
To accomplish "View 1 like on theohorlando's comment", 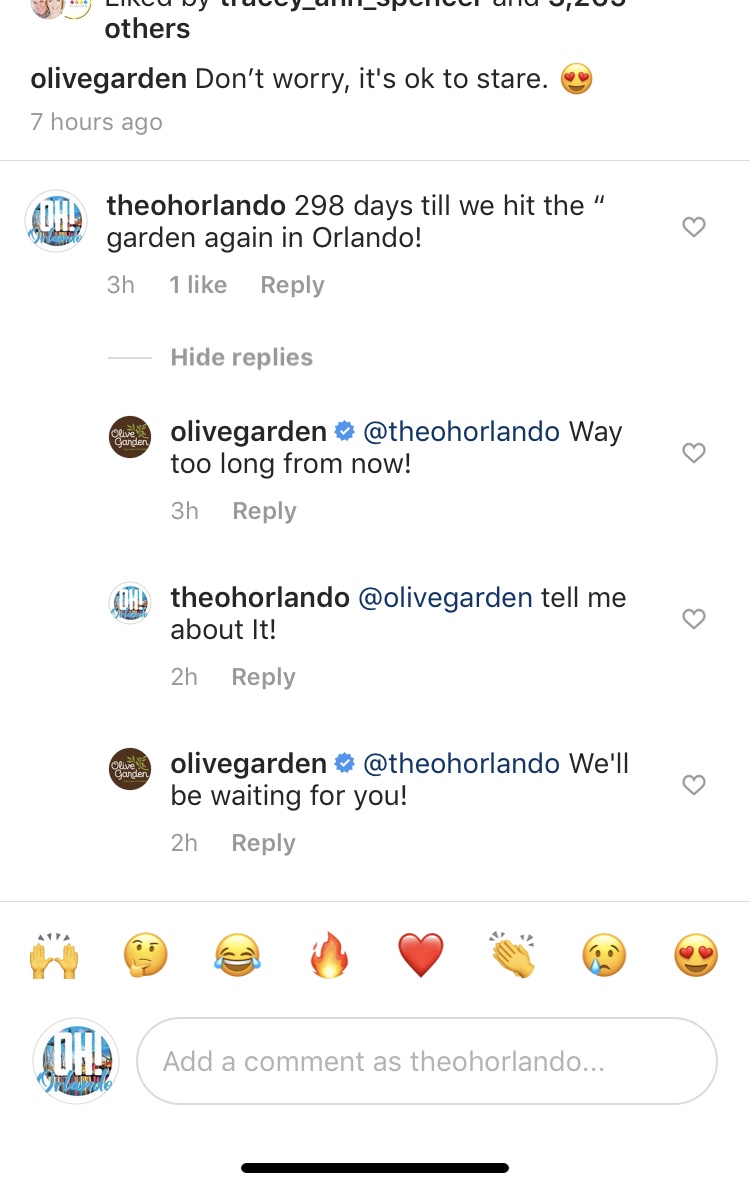I will tap(198, 285).
